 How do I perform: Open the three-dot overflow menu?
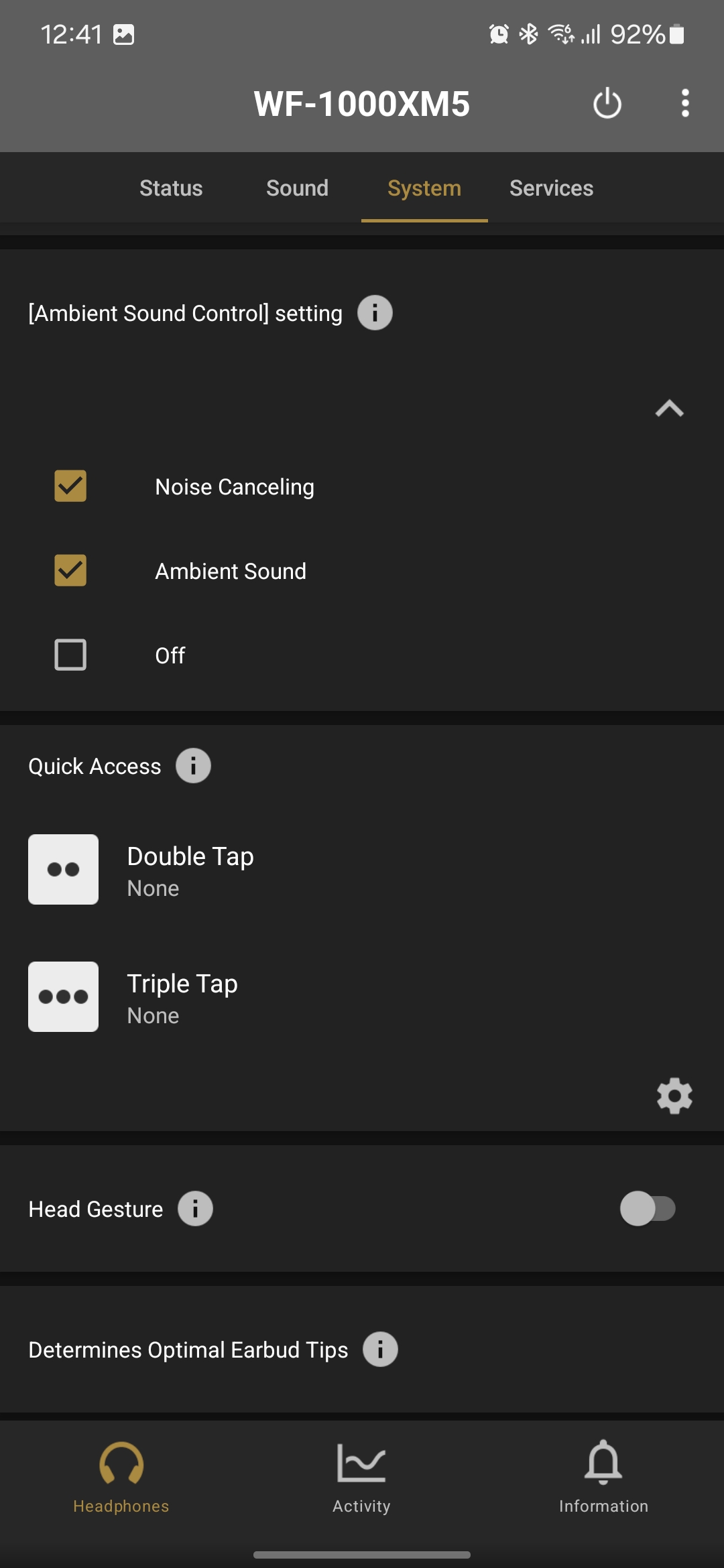coord(684,104)
